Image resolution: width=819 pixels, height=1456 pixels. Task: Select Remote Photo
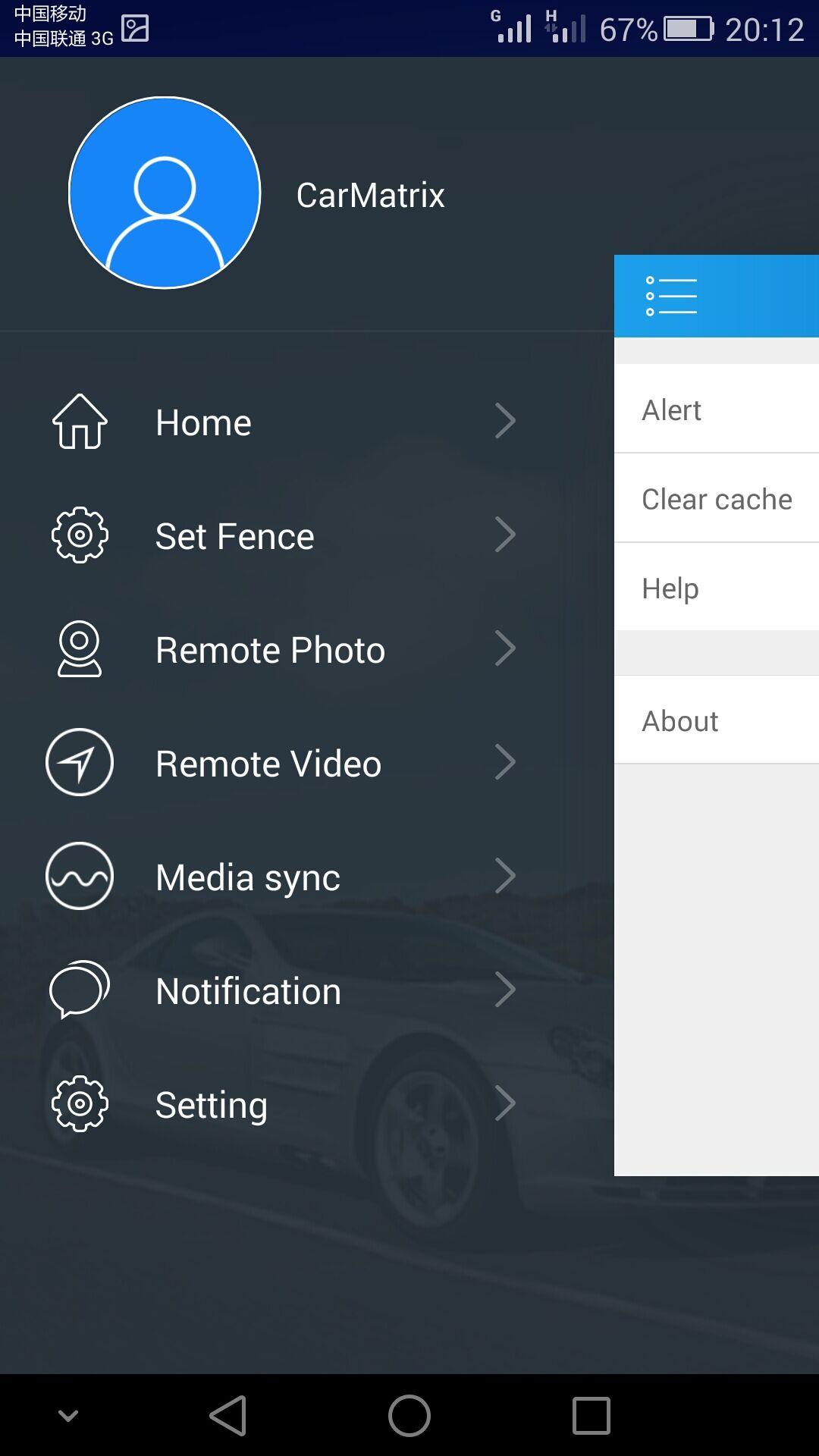[x=281, y=649]
